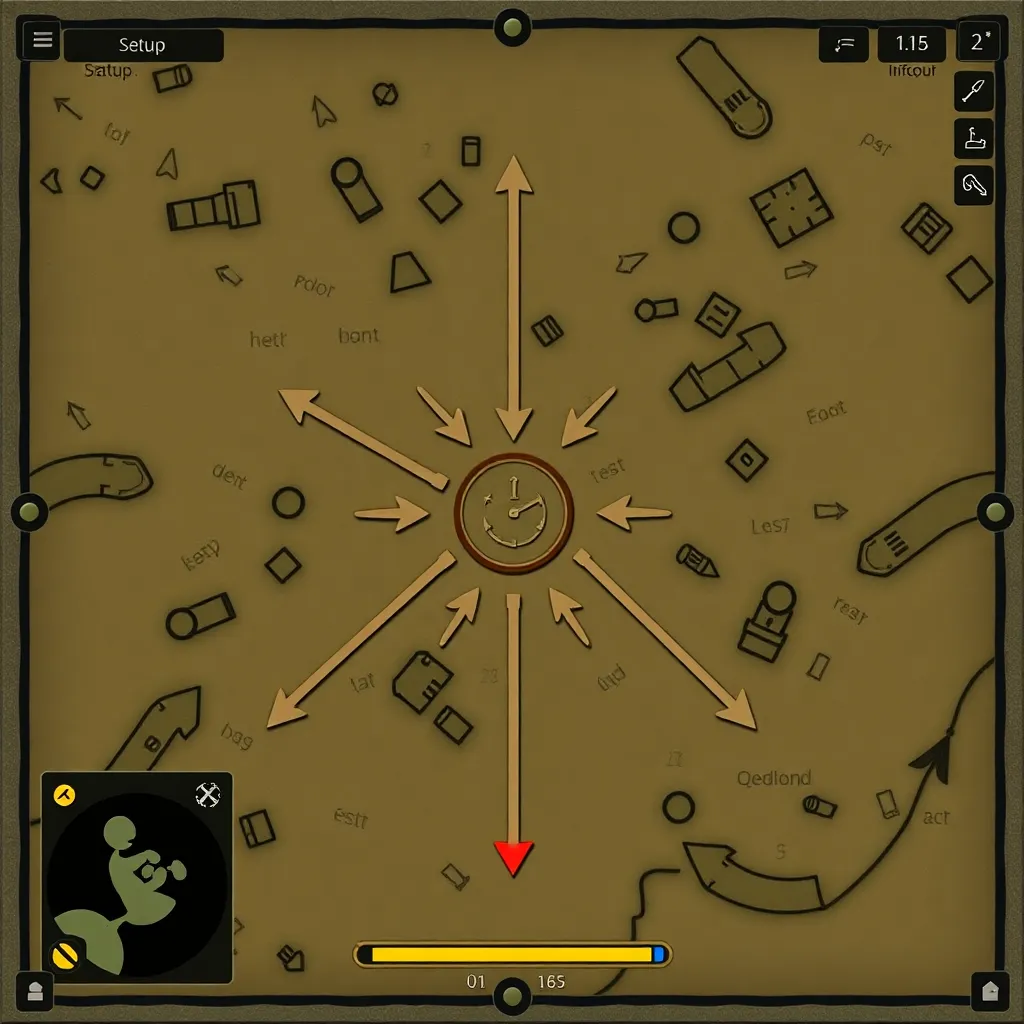Image resolution: width=1024 pixels, height=1024 pixels.
Task: Tap the lock icon in bottom corner
Action: pos(36,990)
